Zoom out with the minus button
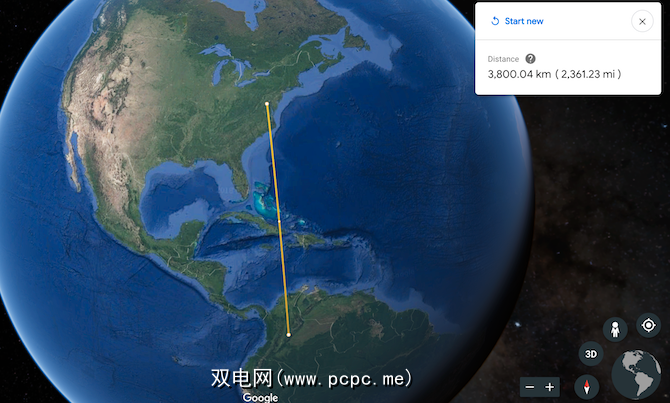 pos(530,387)
